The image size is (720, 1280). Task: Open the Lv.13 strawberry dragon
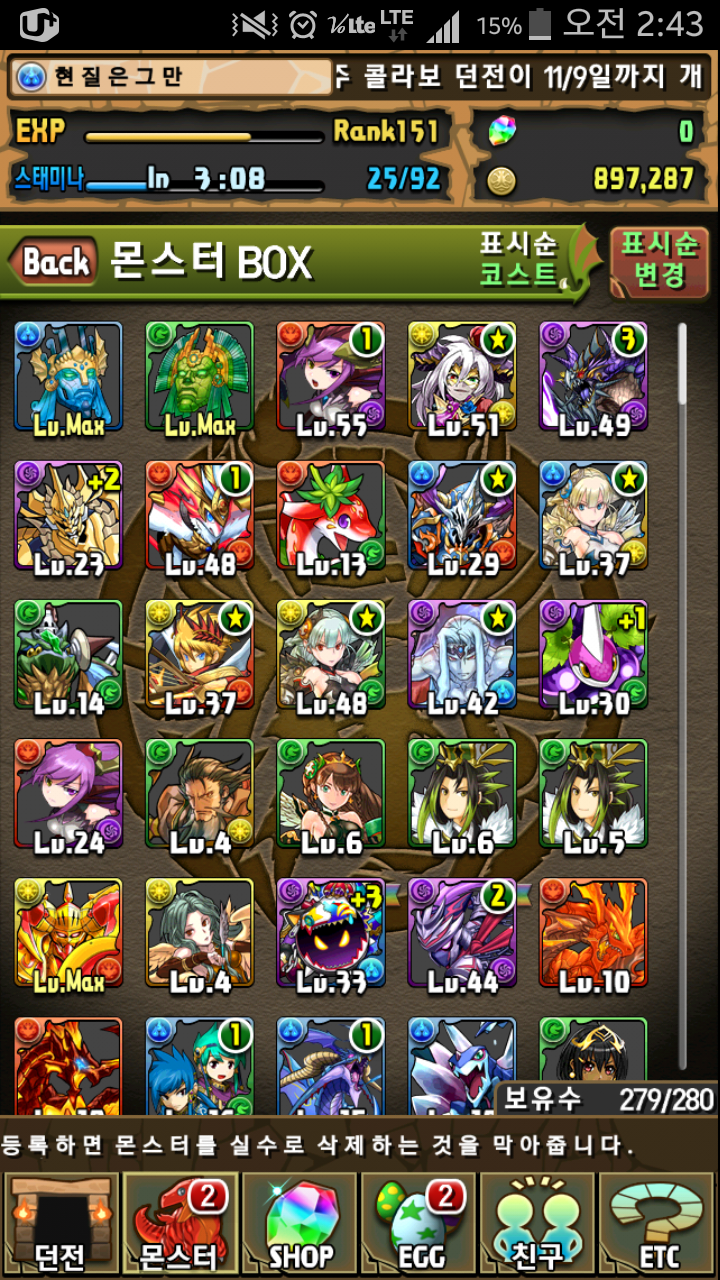coord(331,515)
